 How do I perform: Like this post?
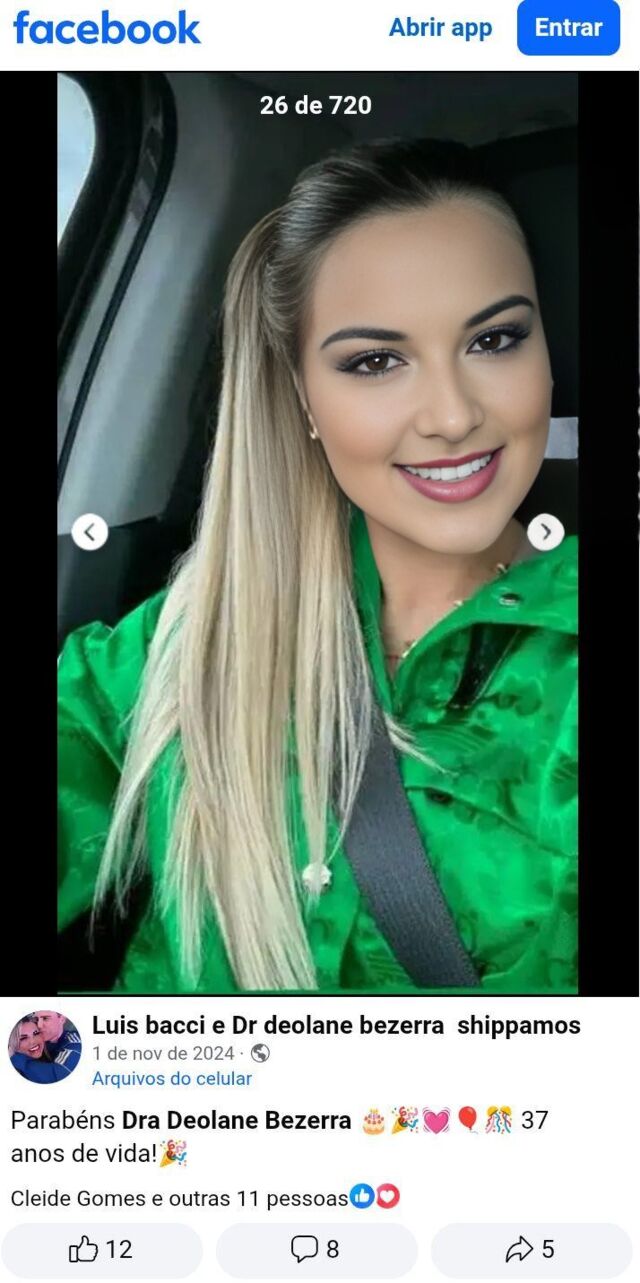pyautogui.click(x=101, y=1249)
